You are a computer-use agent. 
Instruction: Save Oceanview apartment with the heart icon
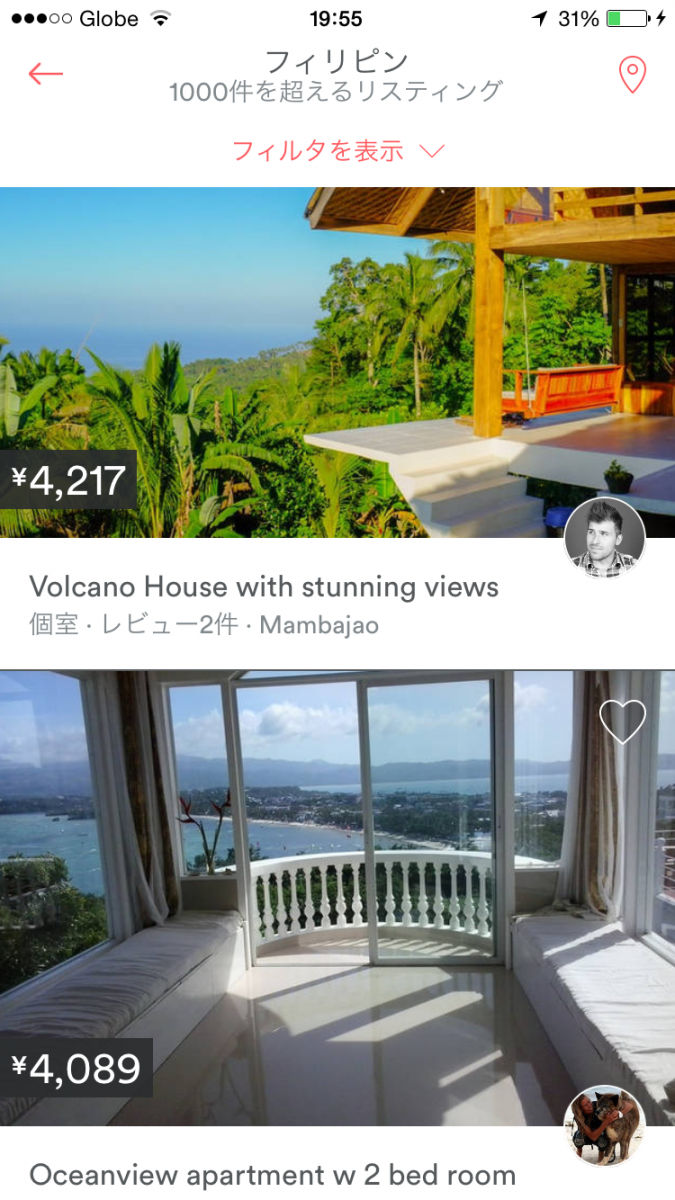pyautogui.click(x=622, y=721)
